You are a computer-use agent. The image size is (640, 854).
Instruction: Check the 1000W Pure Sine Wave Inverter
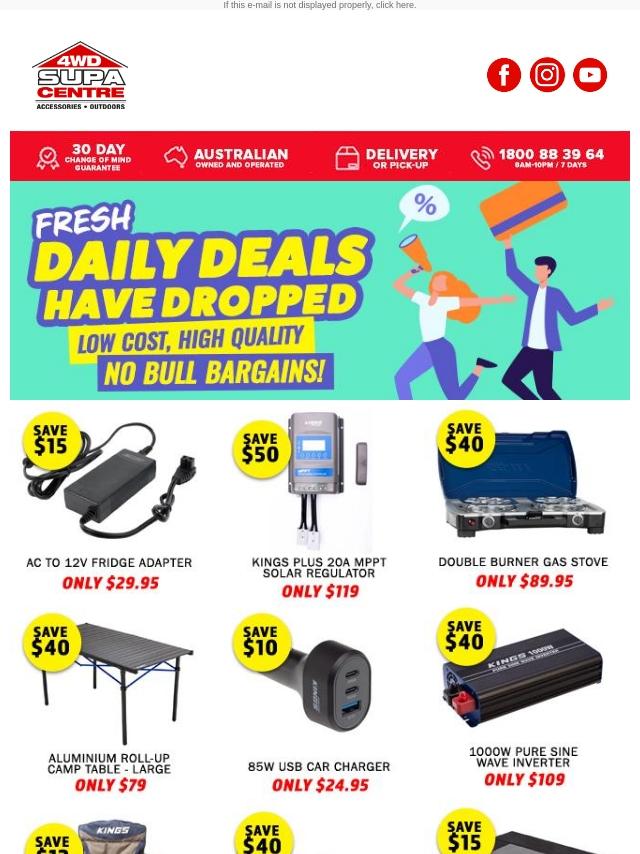pyautogui.click(x=523, y=699)
